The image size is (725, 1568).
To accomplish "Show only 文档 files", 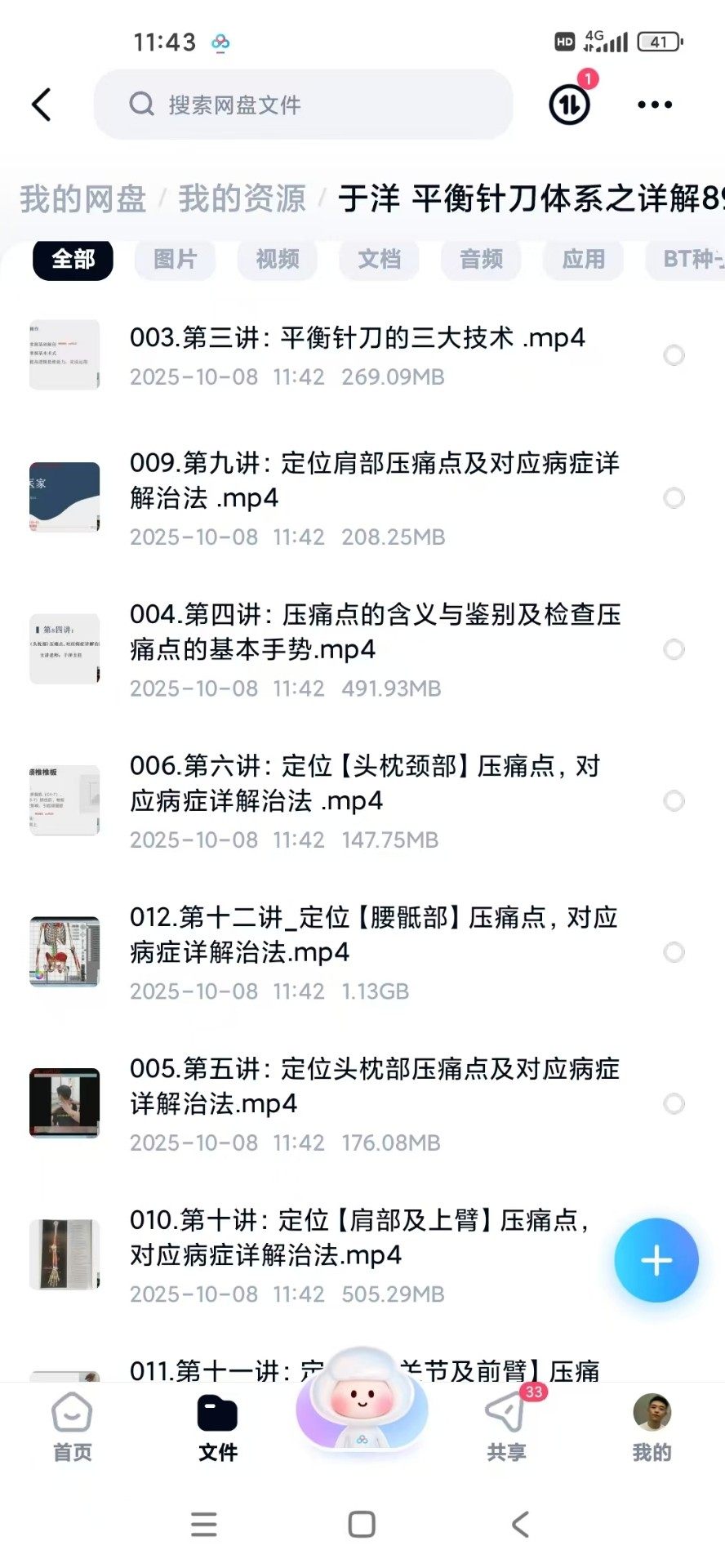I will click(x=379, y=260).
